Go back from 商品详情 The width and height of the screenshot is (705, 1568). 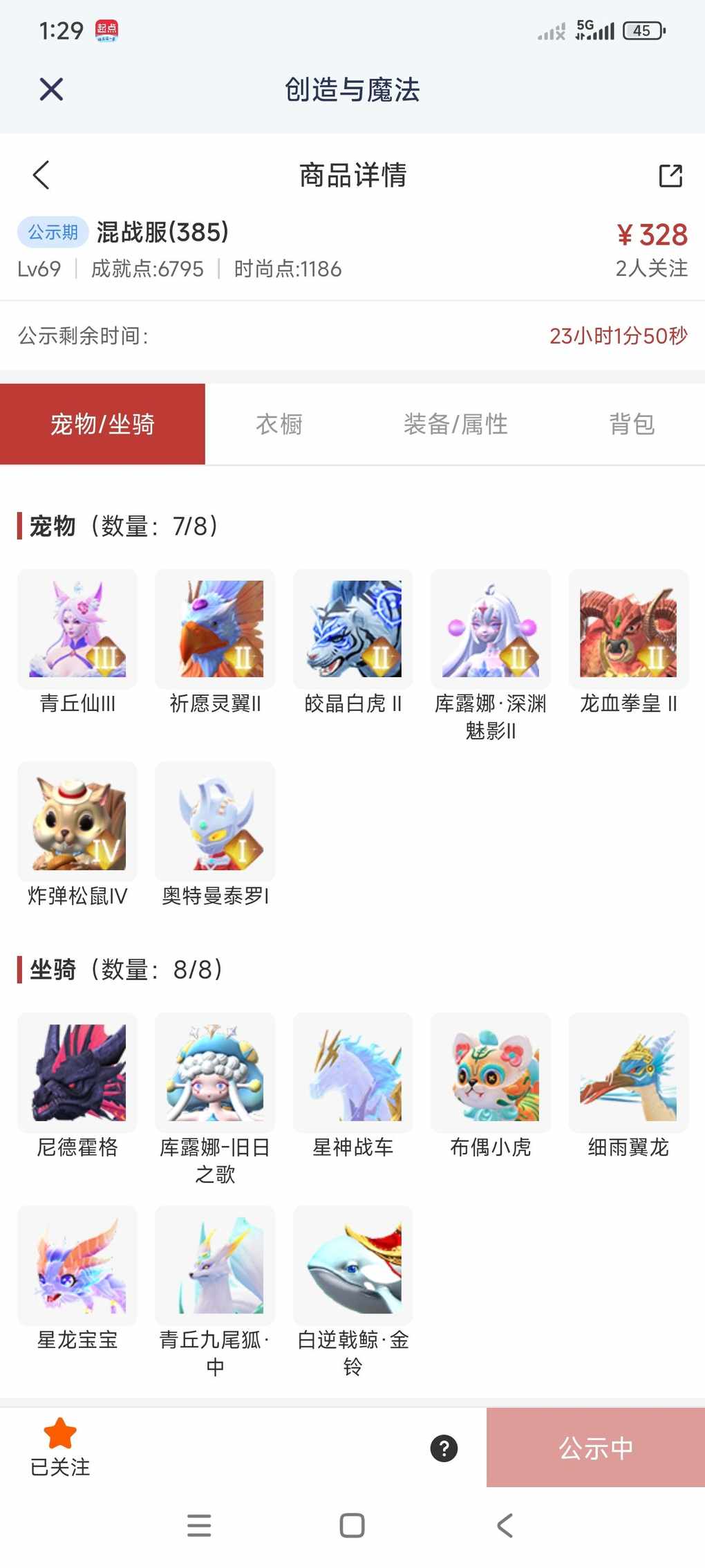click(x=41, y=175)
